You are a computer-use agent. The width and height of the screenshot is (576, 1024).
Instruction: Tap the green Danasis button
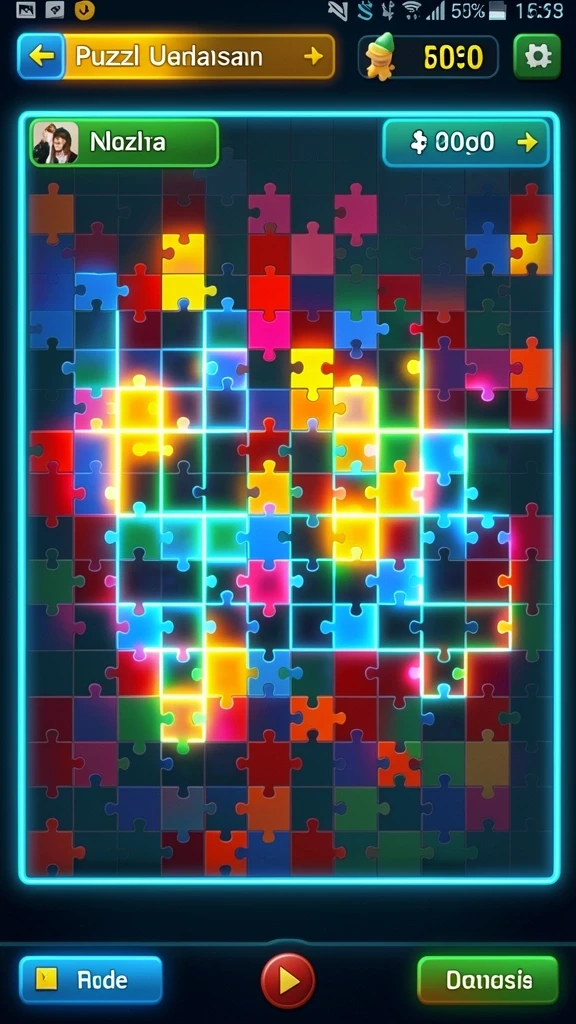(x=488, y=980)
